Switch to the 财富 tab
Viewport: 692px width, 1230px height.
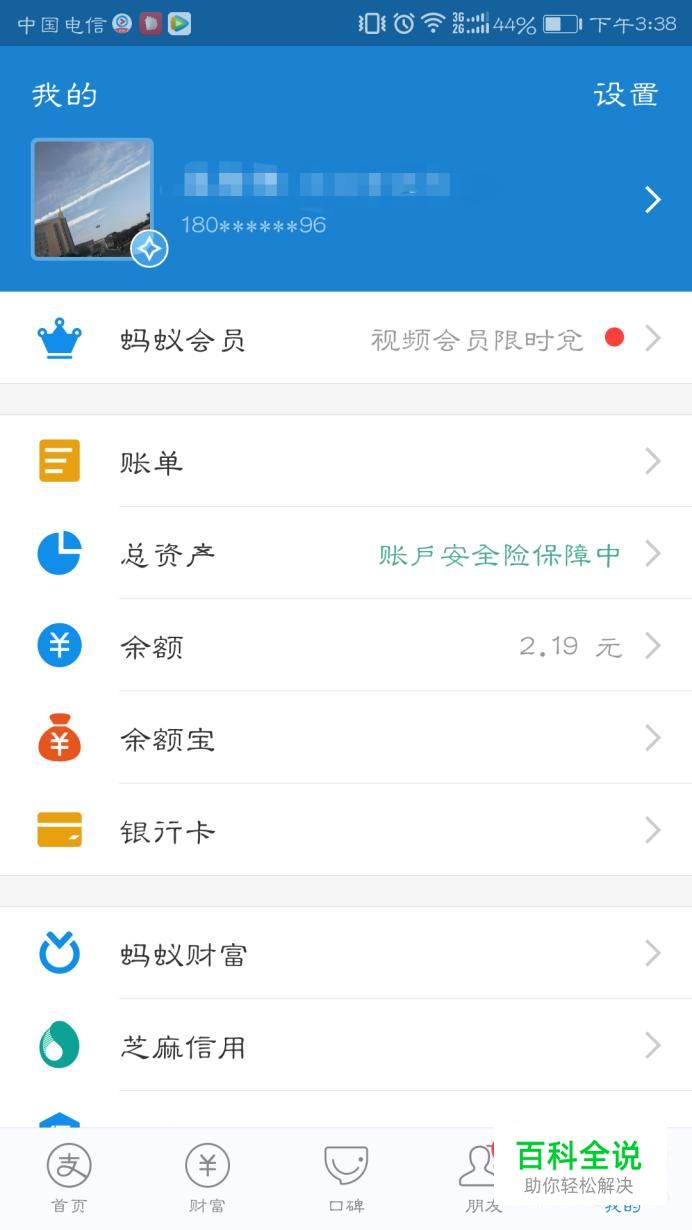click(207, 1178)
